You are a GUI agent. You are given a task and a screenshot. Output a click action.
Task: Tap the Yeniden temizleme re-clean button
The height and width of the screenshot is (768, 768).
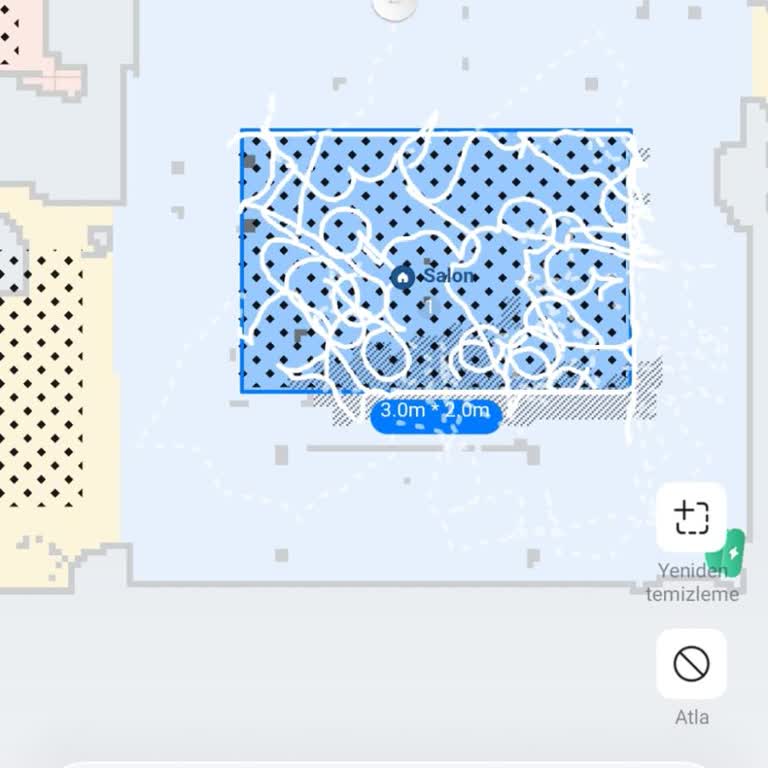(x=691, y=518)
